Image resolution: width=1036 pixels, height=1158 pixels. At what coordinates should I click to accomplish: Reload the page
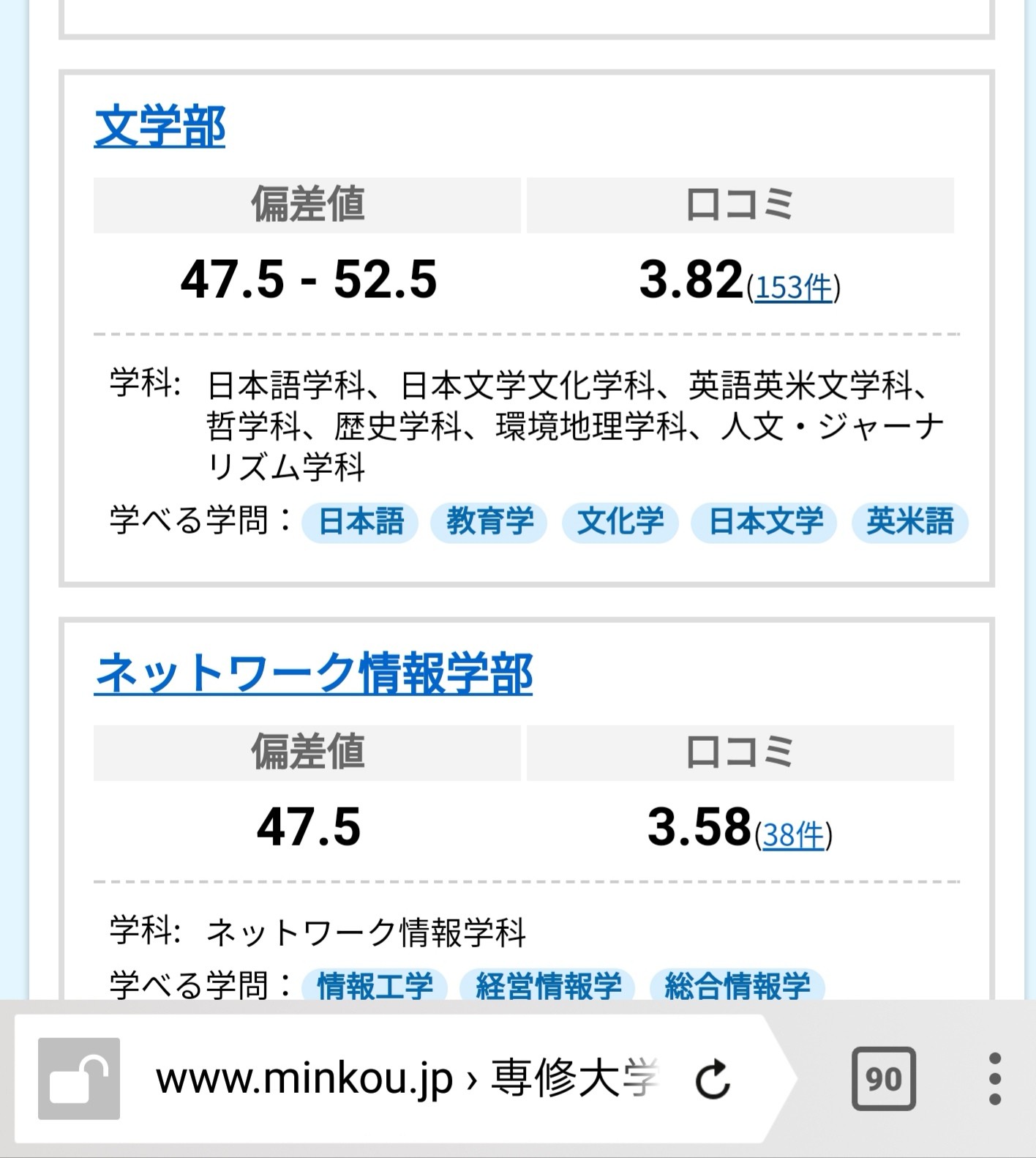tap(713, 1079)
